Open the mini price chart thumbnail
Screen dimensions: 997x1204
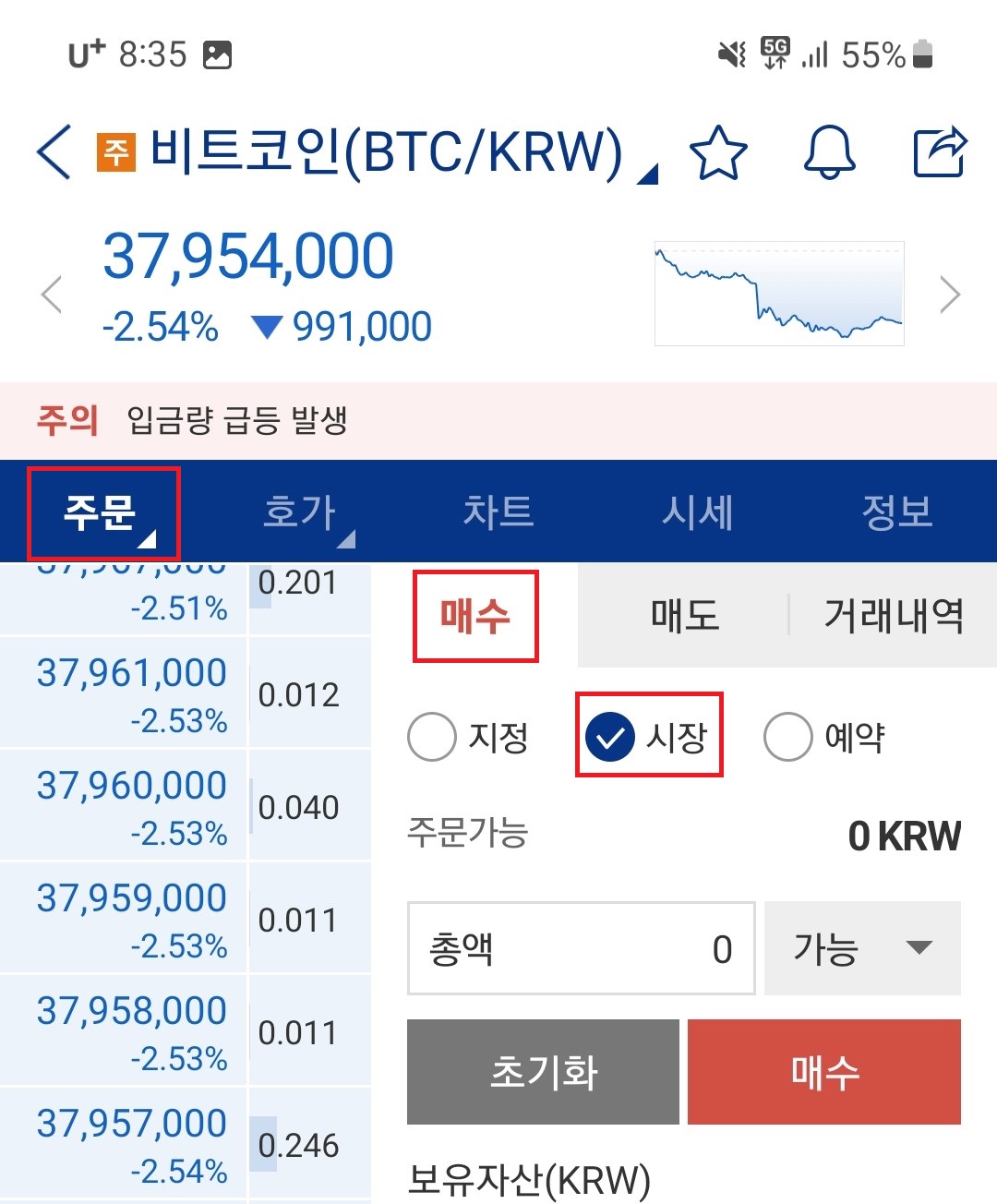(x=778, y=294)
